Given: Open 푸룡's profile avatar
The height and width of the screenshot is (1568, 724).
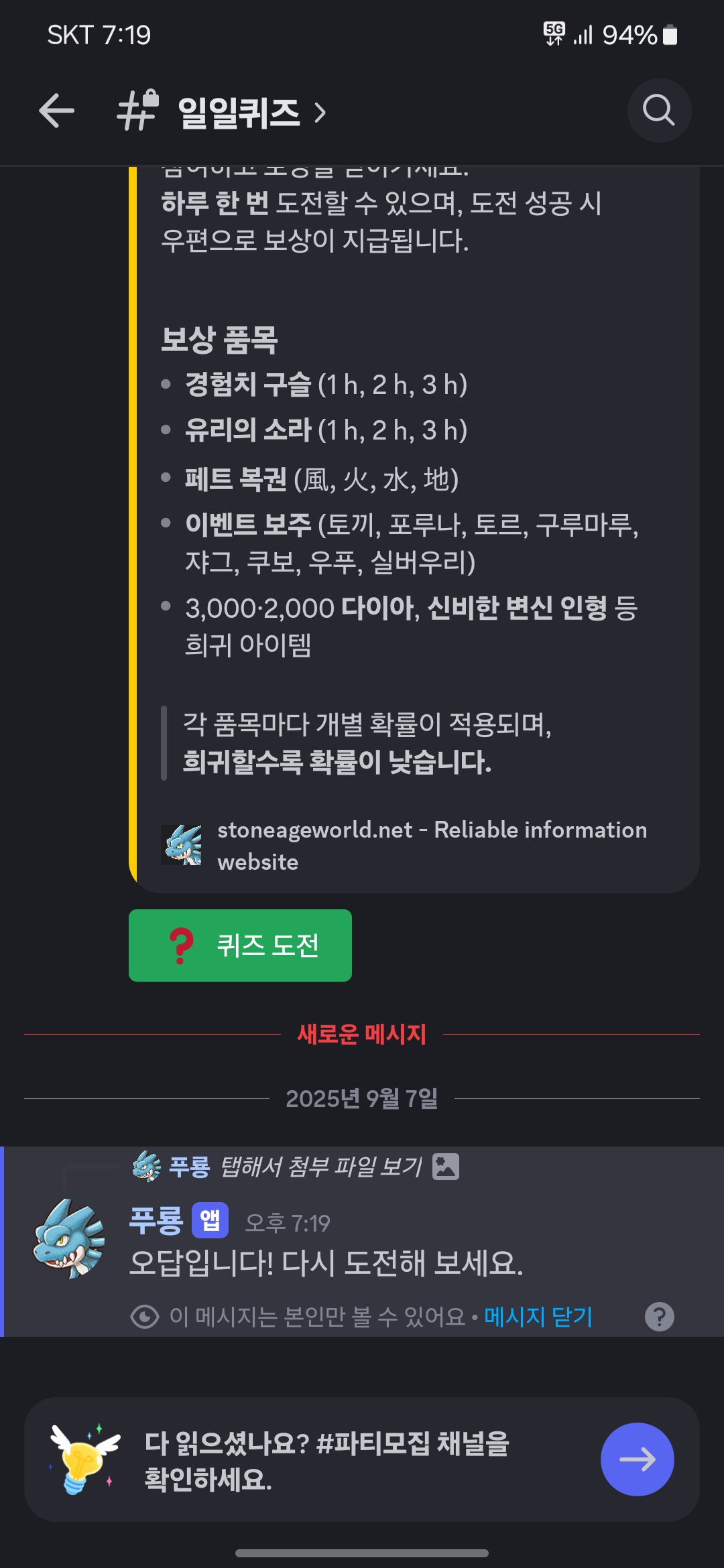Looking at the screenshot, I should pos(70,1238).
